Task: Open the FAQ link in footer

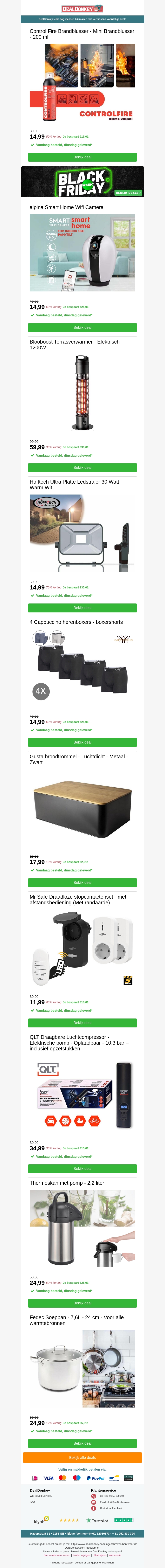Action: (x=32, y=1502)
